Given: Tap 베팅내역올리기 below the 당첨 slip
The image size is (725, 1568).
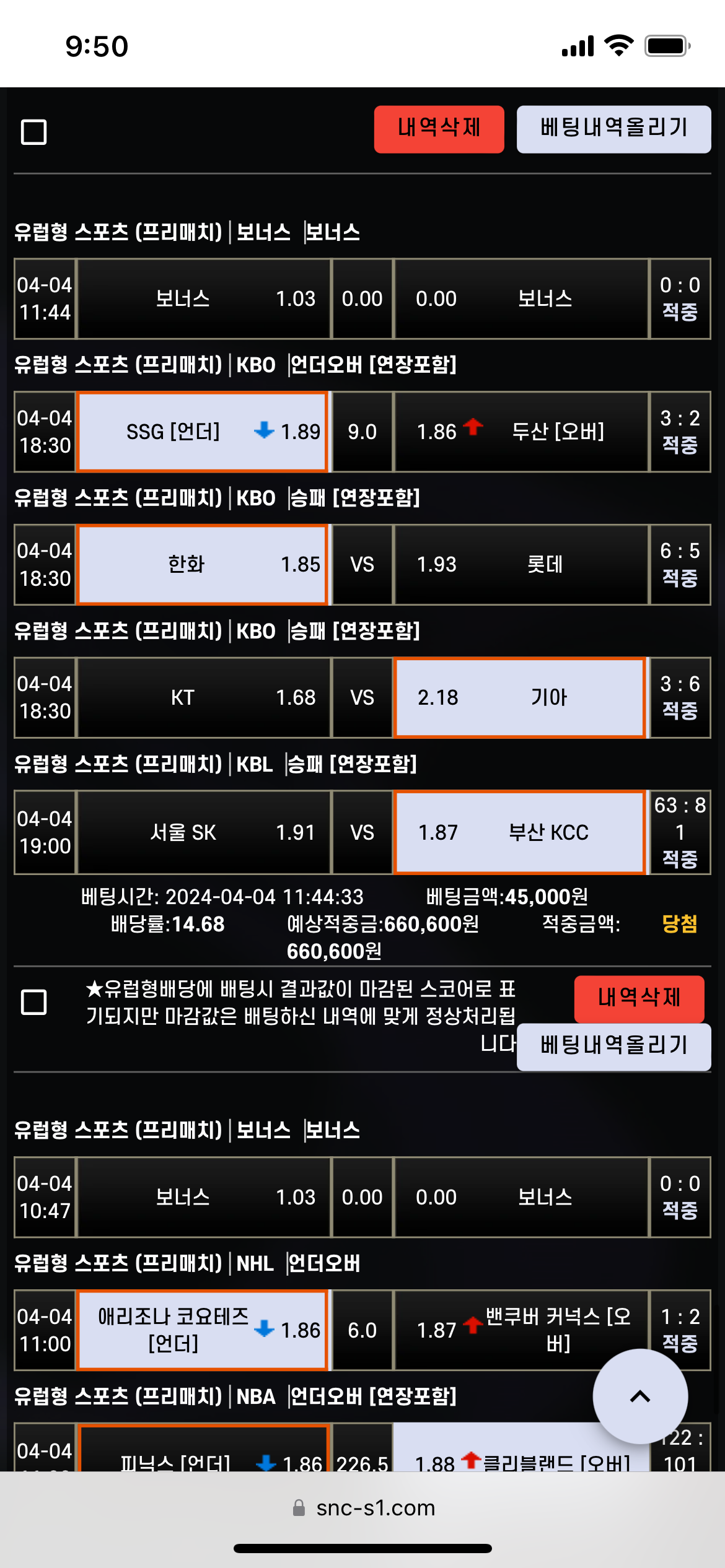Looking at the screenshot, I should [613, 1046].
